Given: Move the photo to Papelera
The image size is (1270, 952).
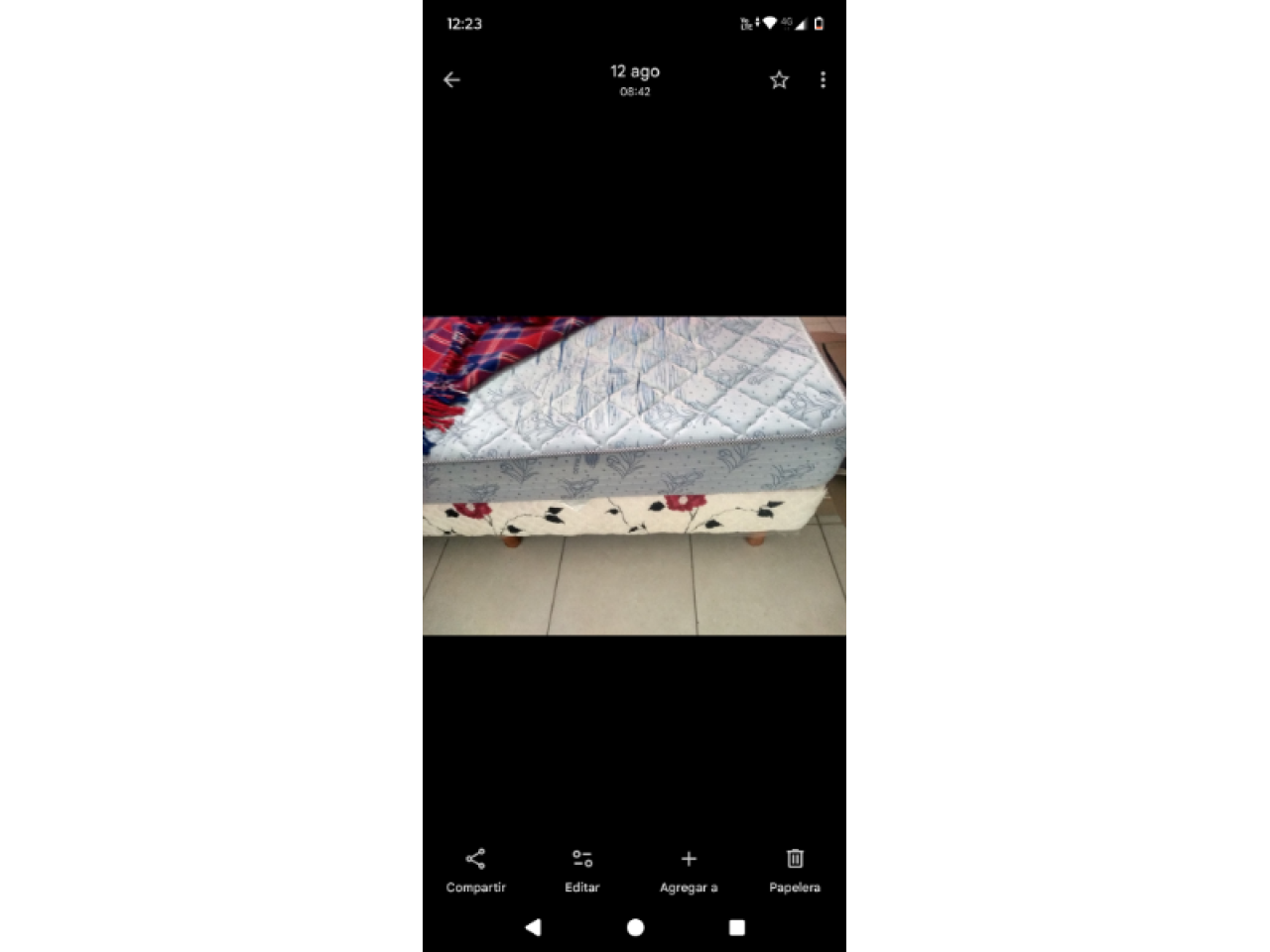Looking at the screenshot, I should pos(795,870).
